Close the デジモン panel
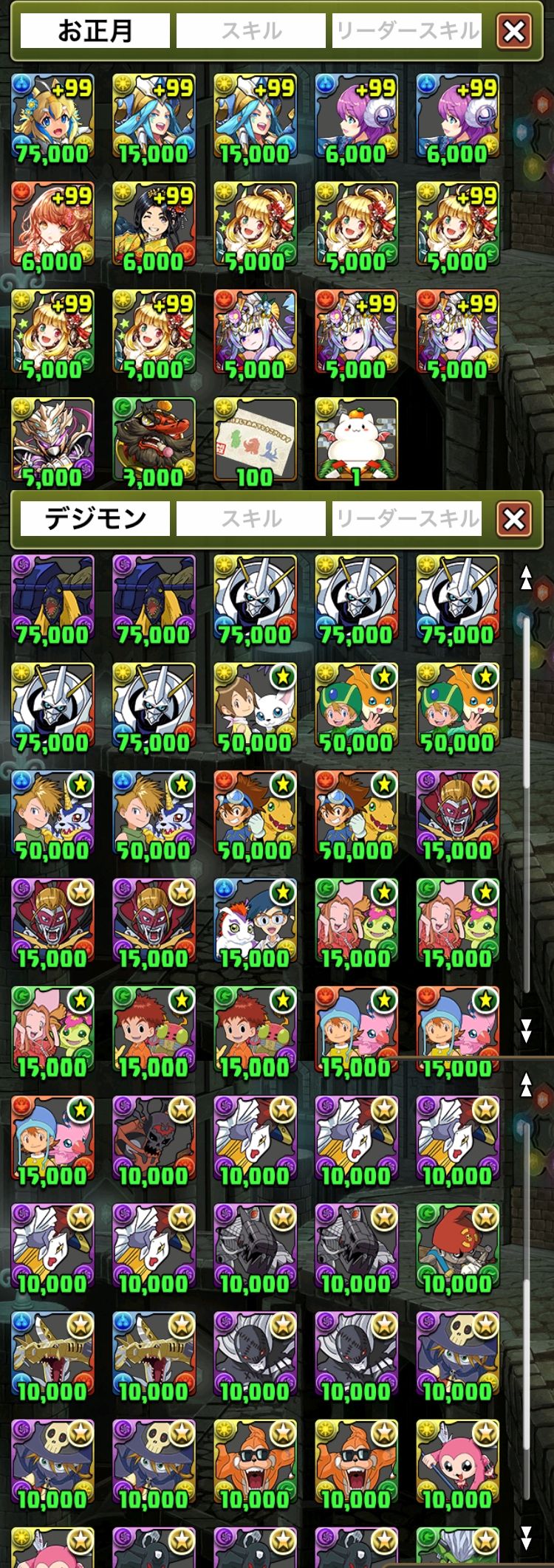 (x=514, y=519)
